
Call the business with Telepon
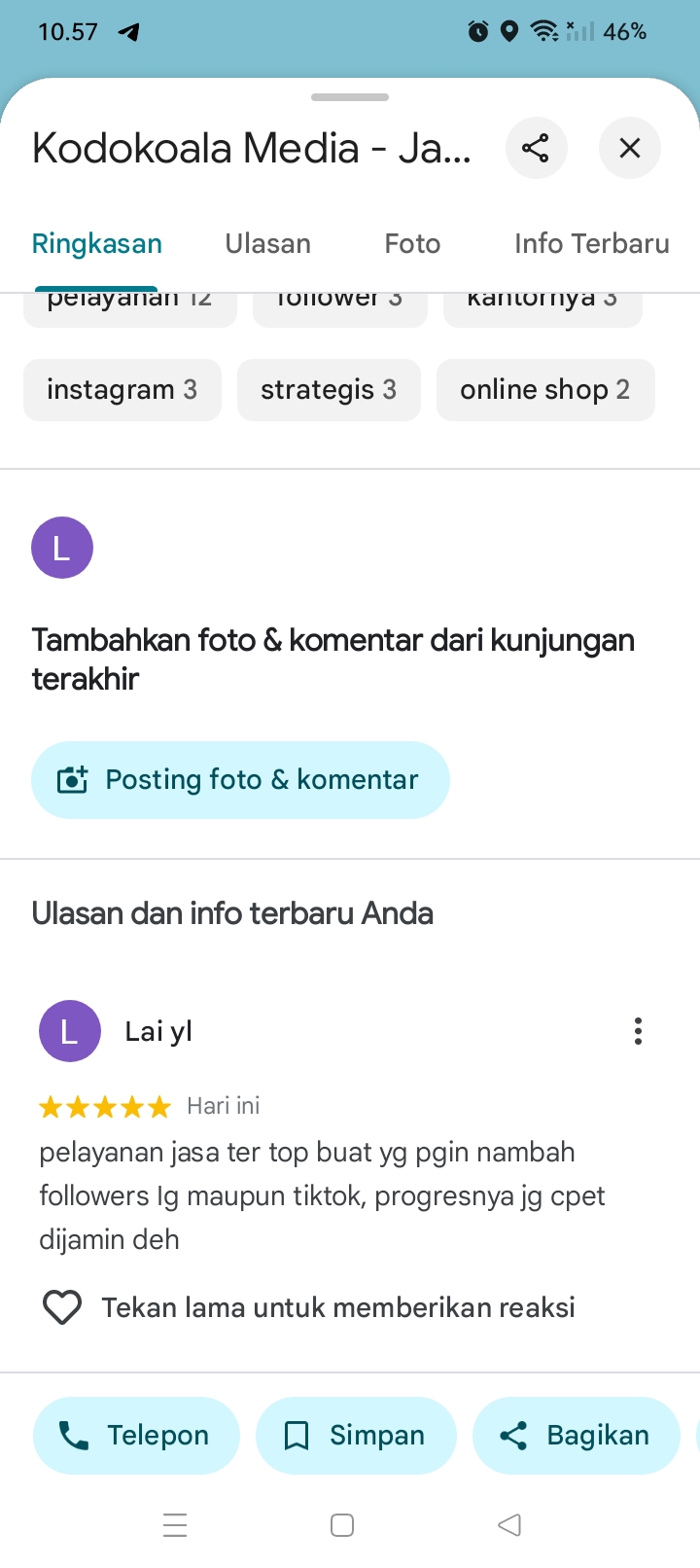(x=136, y=1436)
